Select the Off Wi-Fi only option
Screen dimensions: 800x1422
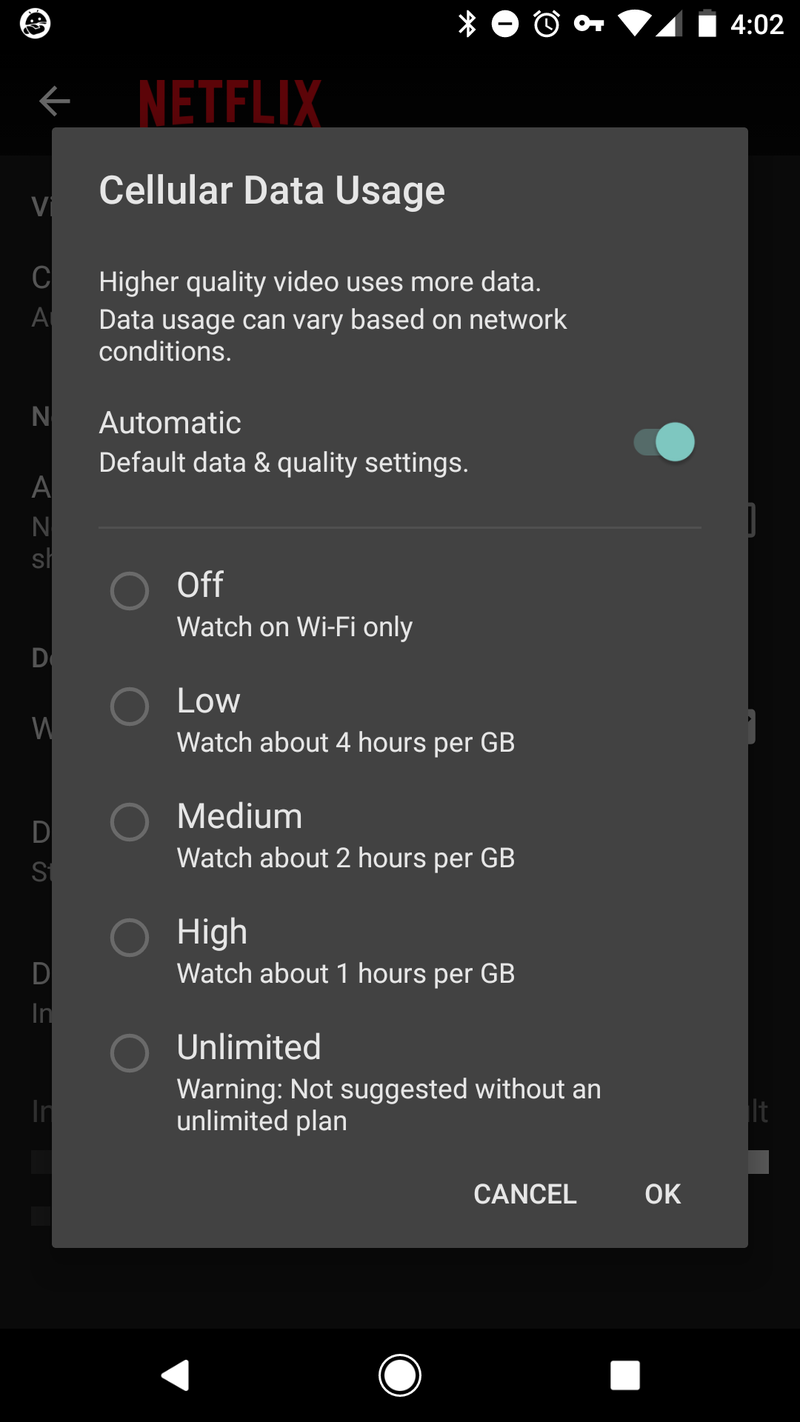(399, 604)
